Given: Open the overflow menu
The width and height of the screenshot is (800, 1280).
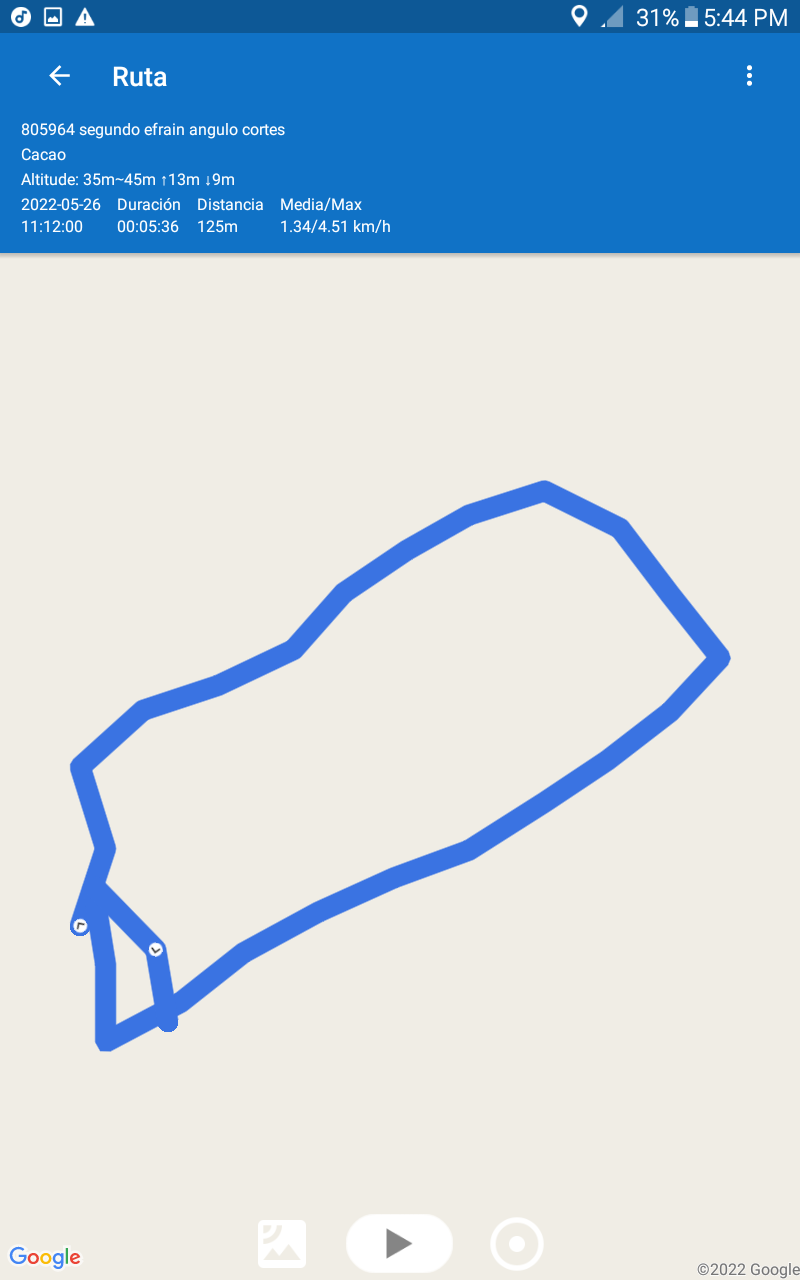Looking at the screenshot, I should point(749,76).
